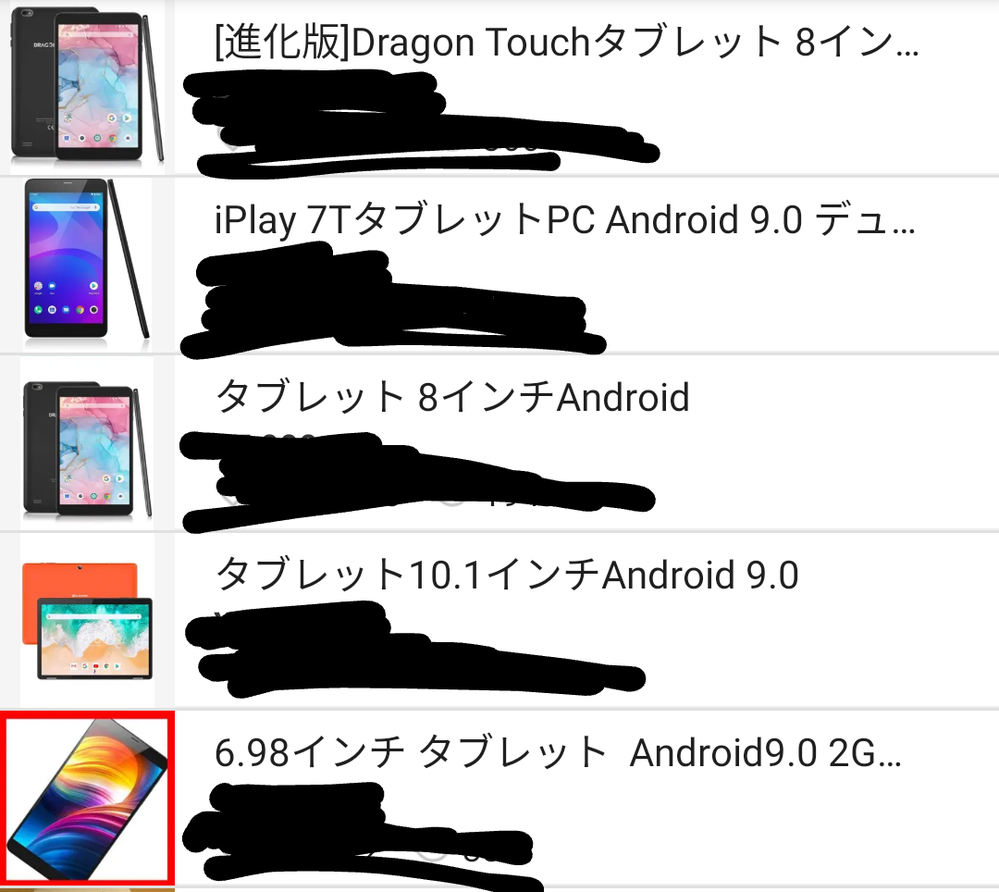View the タブレット10.1インチAndroid 9.0 listing
Image resolution: width=999 pixels, height=892 pixels.
coord(507,575)
